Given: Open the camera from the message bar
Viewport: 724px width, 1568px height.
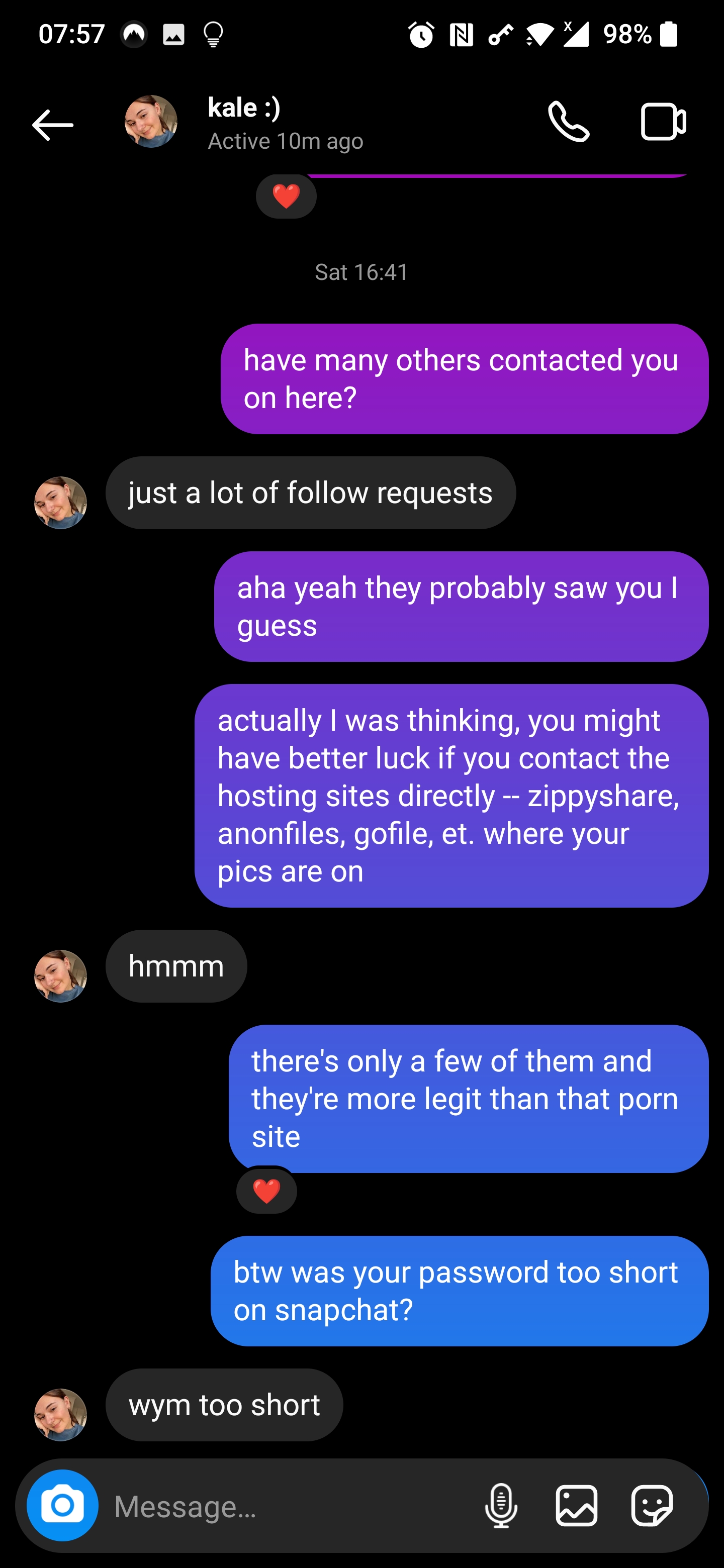Looking at the screenshot, I should tap(63, 1505).
